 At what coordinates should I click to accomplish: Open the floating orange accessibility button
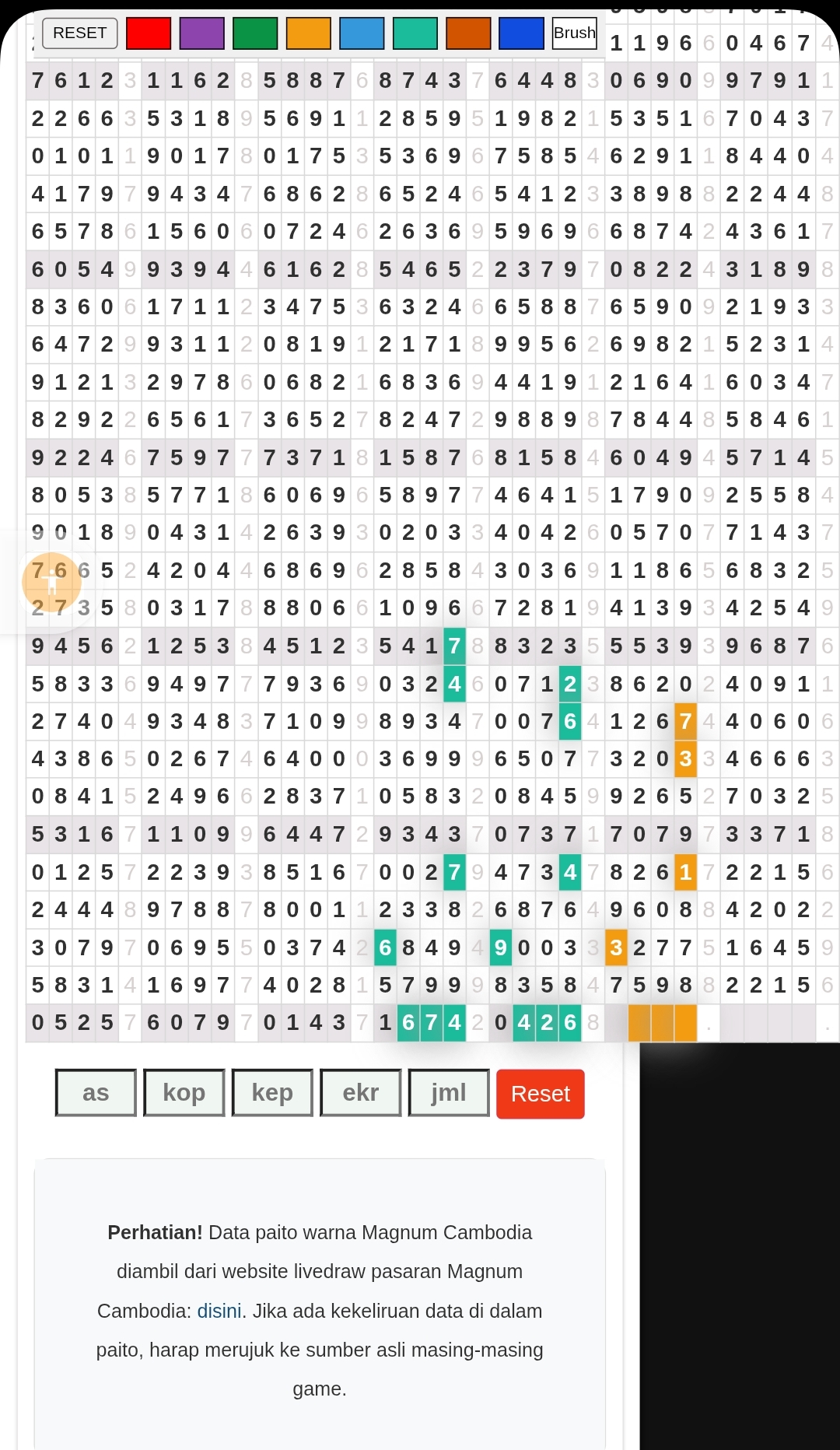tap(52, 582)
